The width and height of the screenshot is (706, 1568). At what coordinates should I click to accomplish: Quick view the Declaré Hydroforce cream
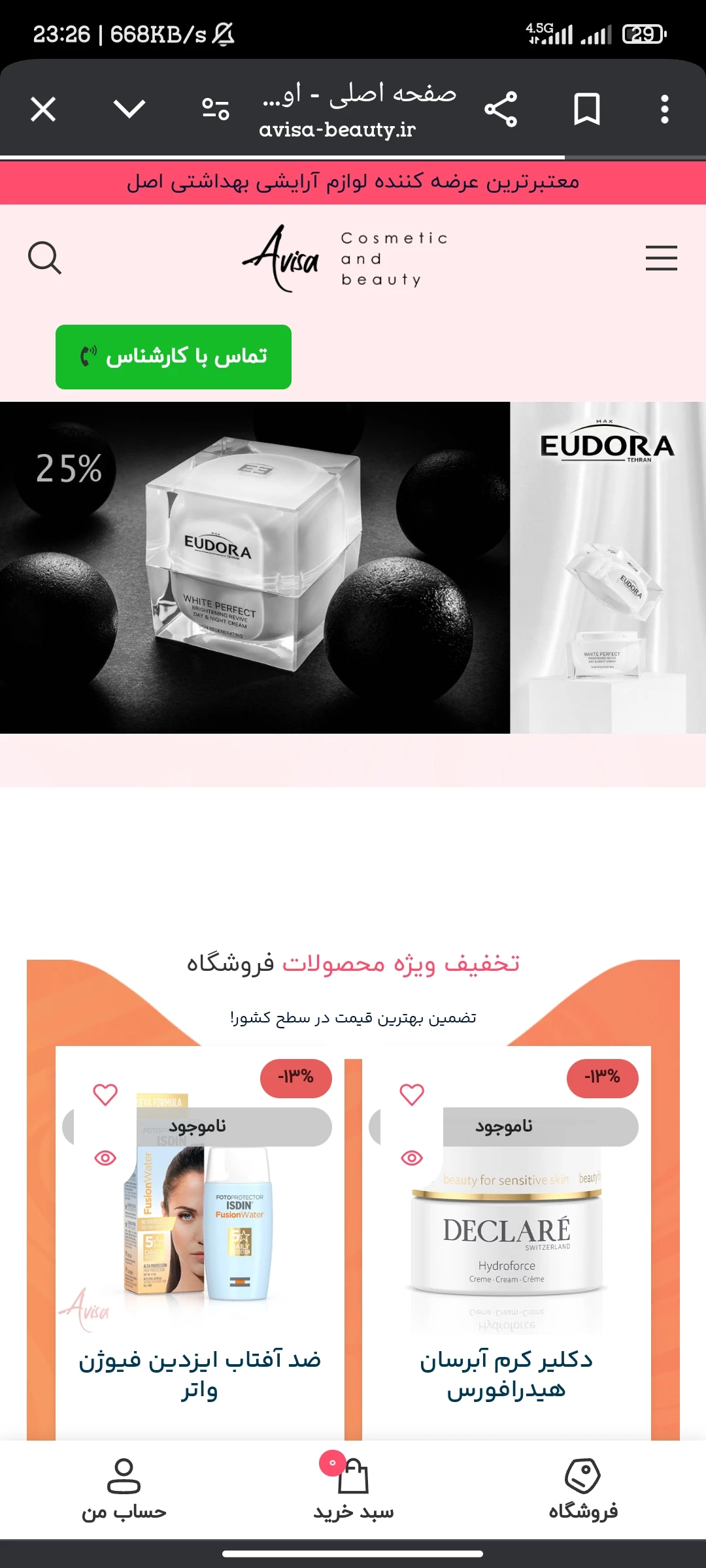point(412,1158)
